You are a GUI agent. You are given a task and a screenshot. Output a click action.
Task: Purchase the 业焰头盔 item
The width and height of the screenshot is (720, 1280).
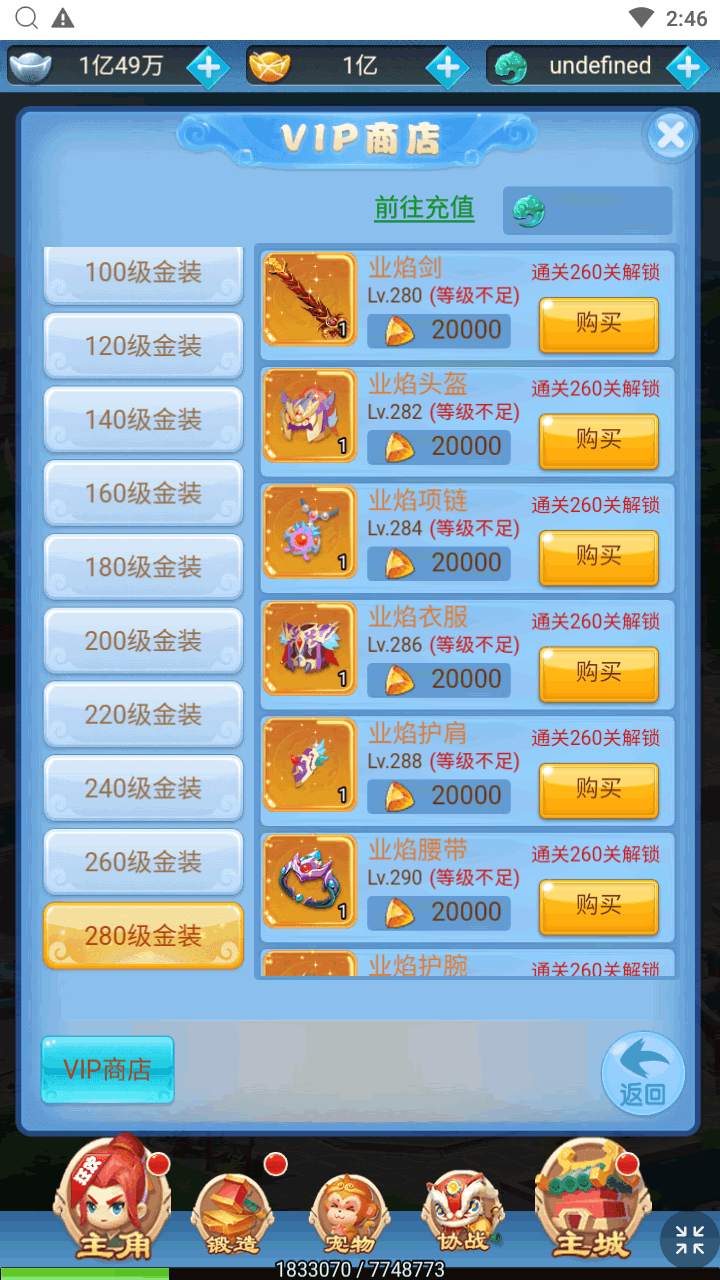[598, 441]
